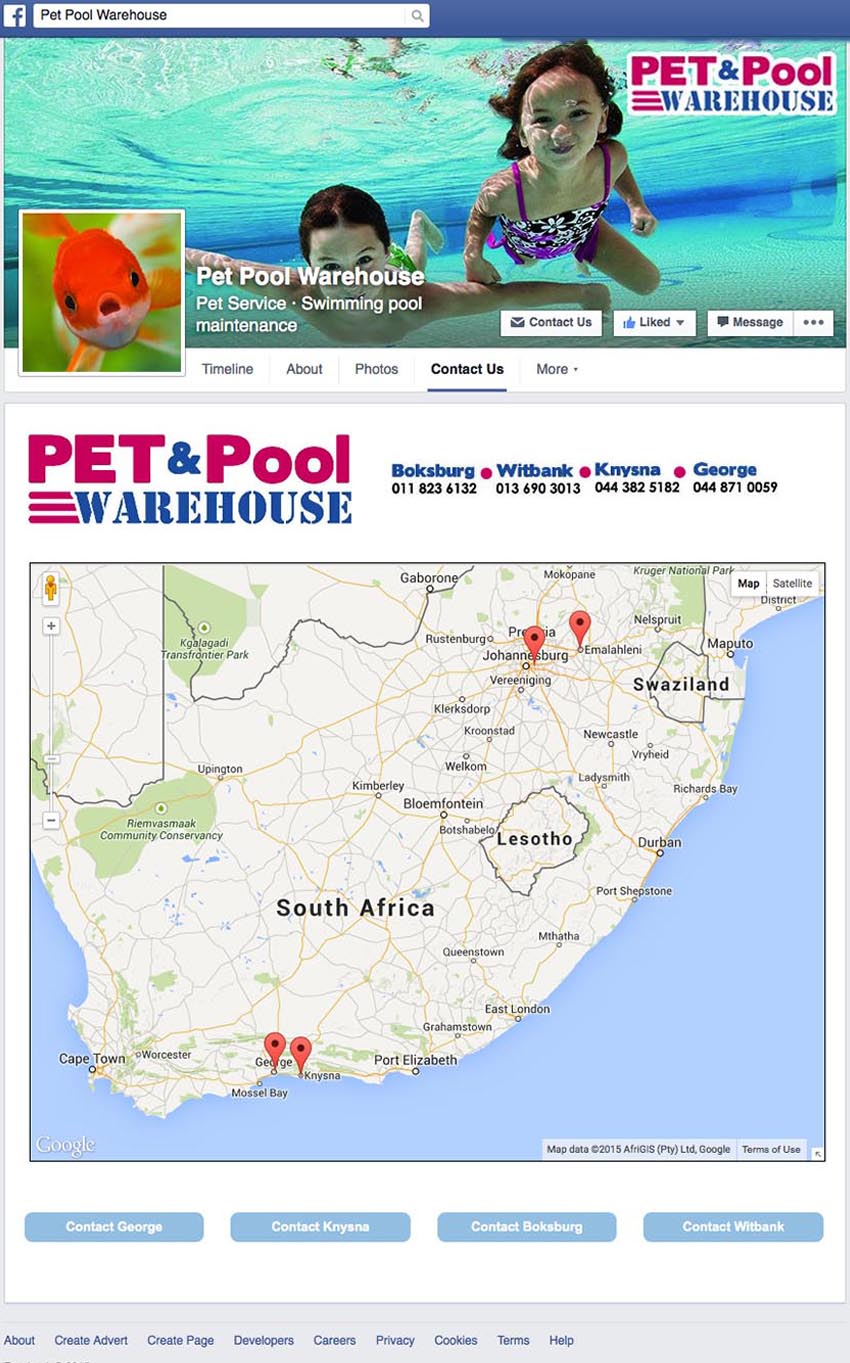Switch map to Satellite view
The width and height of the screenshot is (850, 1363).
792,583
